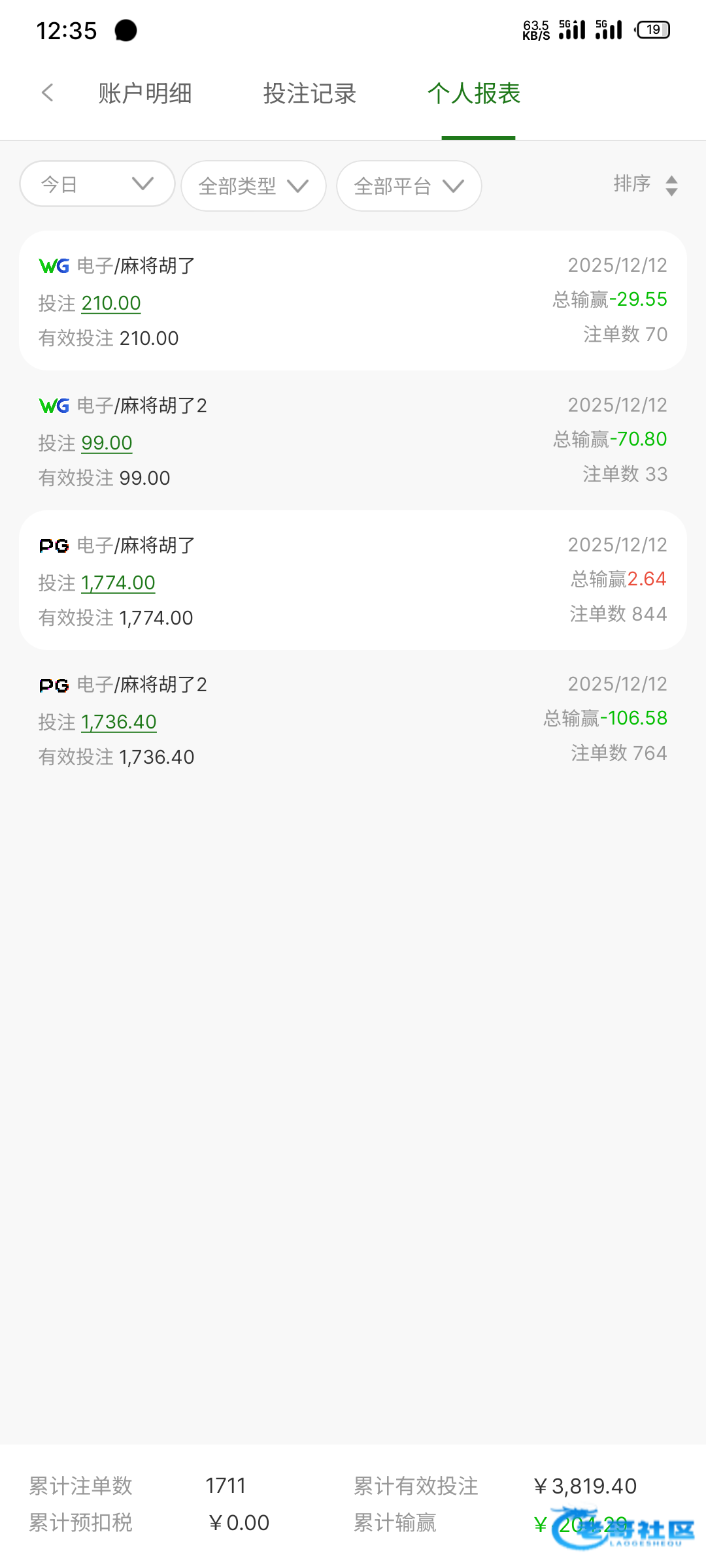Switch to the 账户明细 tab
Screen dimensions: 706x1568
tap(144, 93)
